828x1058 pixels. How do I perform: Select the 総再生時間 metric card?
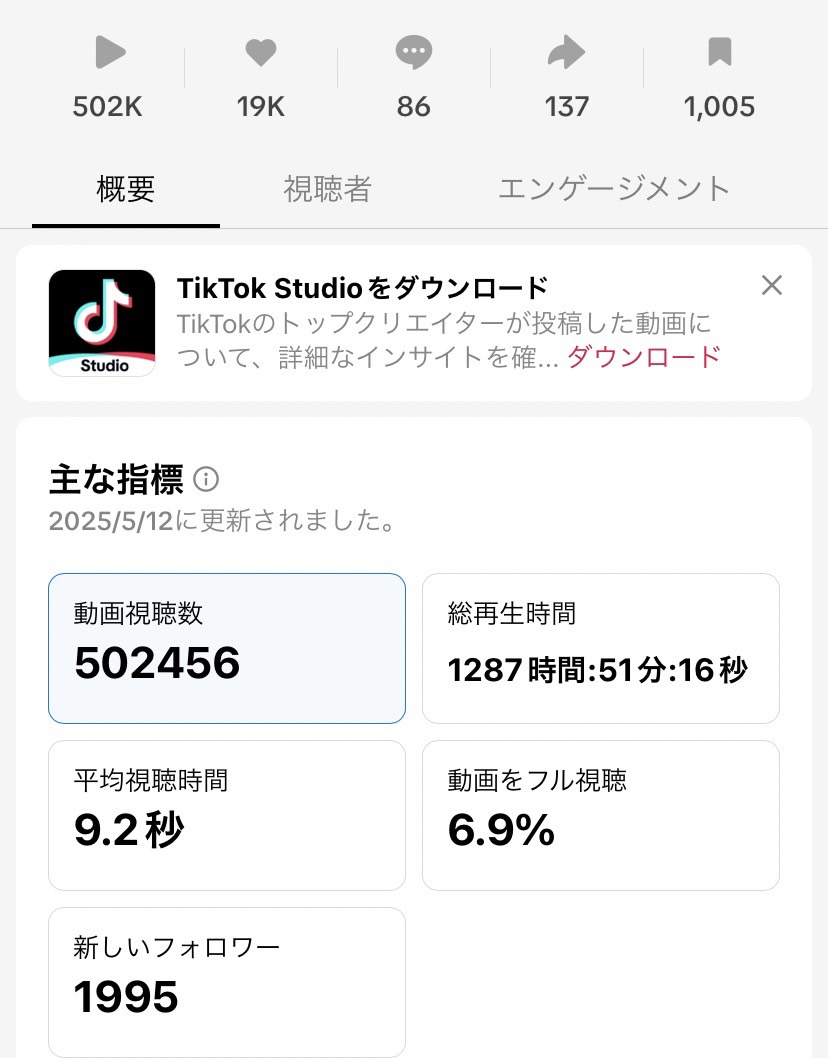(x=600, y=648)
